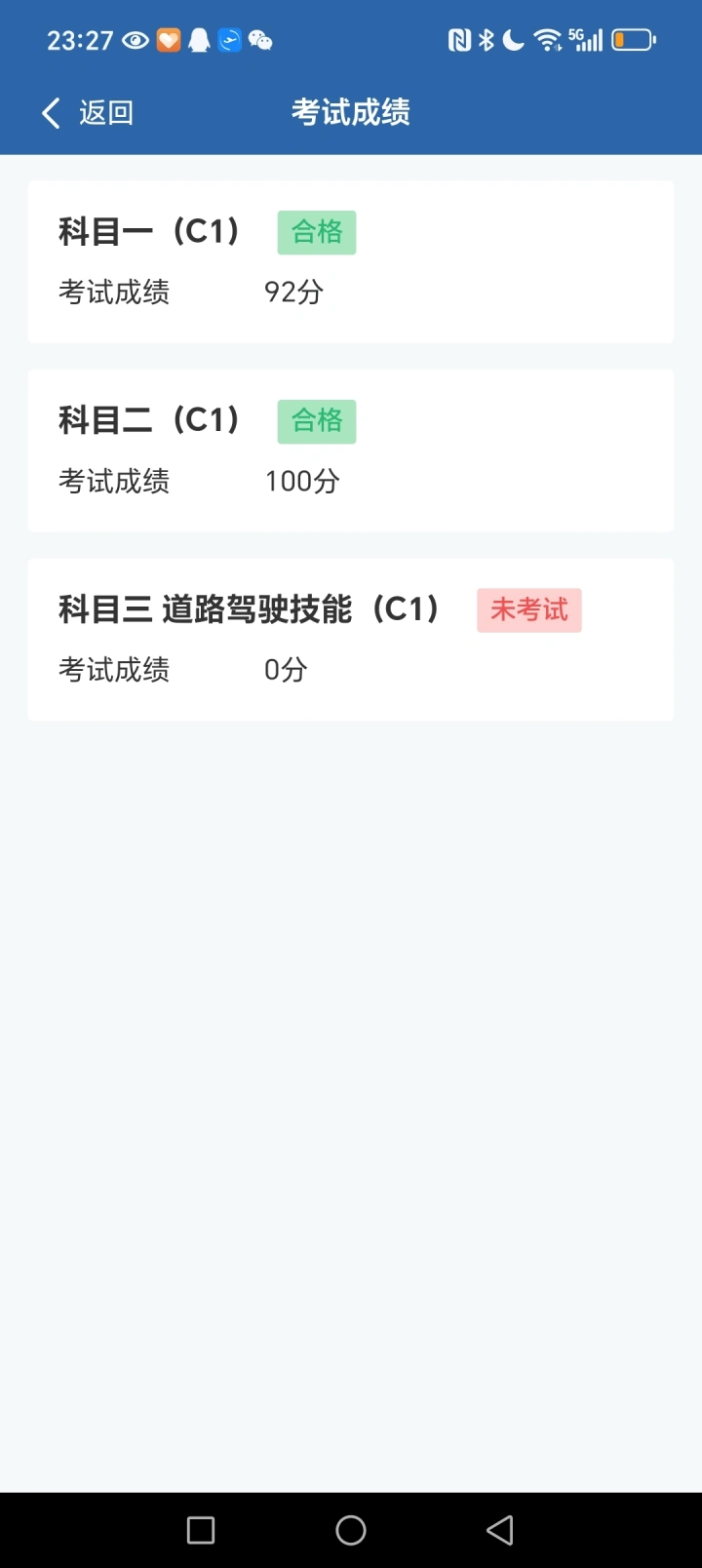Tap the system back triangle

point(500,1530)
